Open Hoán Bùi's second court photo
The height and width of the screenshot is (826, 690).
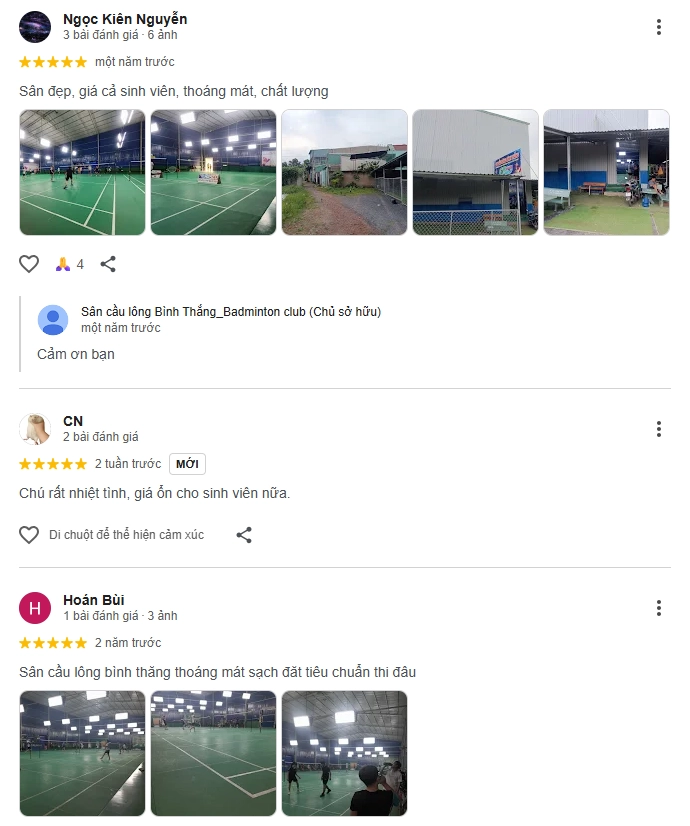[213, 753]
